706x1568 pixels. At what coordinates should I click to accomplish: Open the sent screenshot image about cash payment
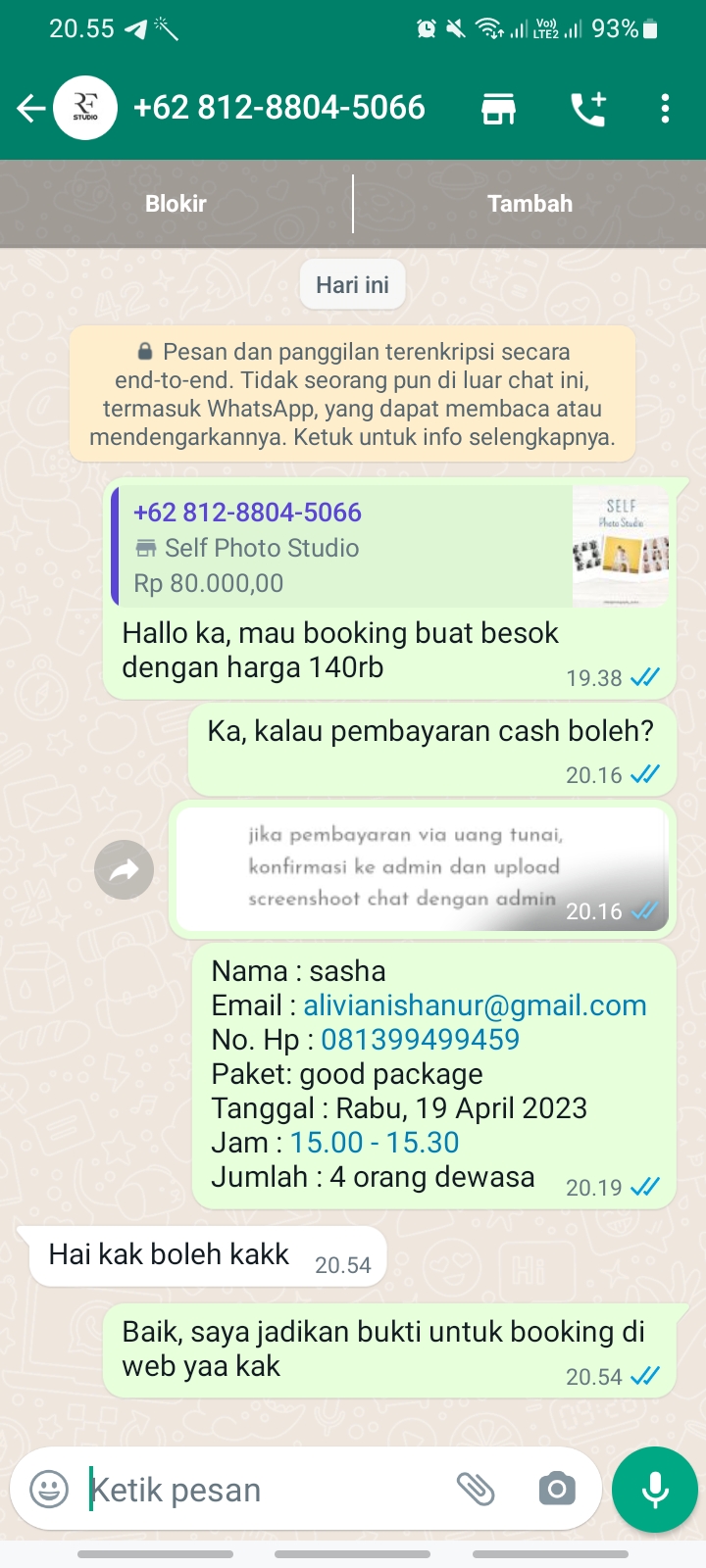tap(420, 867)
